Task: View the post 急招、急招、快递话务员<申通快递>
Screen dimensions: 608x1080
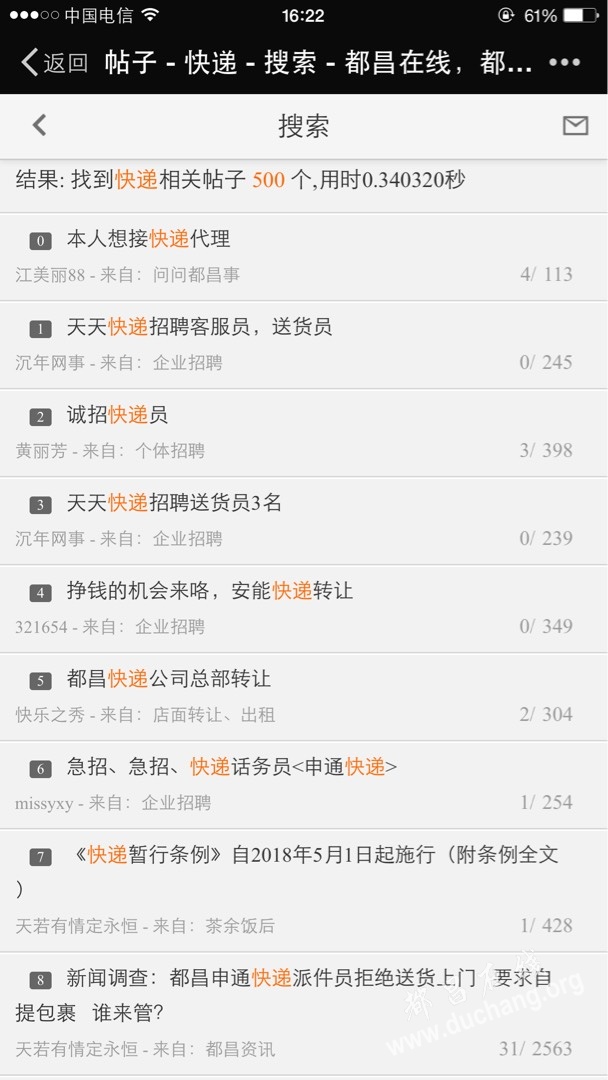Action: click(x=304, y=786)
